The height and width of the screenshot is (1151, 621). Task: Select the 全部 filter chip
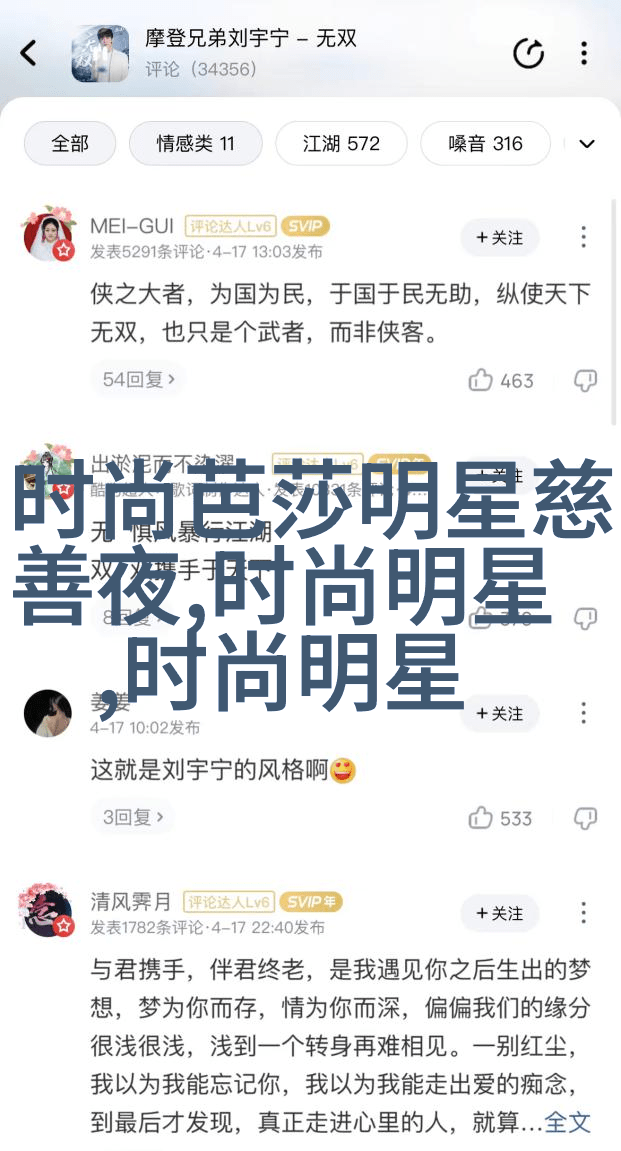(x=70, y=144)
